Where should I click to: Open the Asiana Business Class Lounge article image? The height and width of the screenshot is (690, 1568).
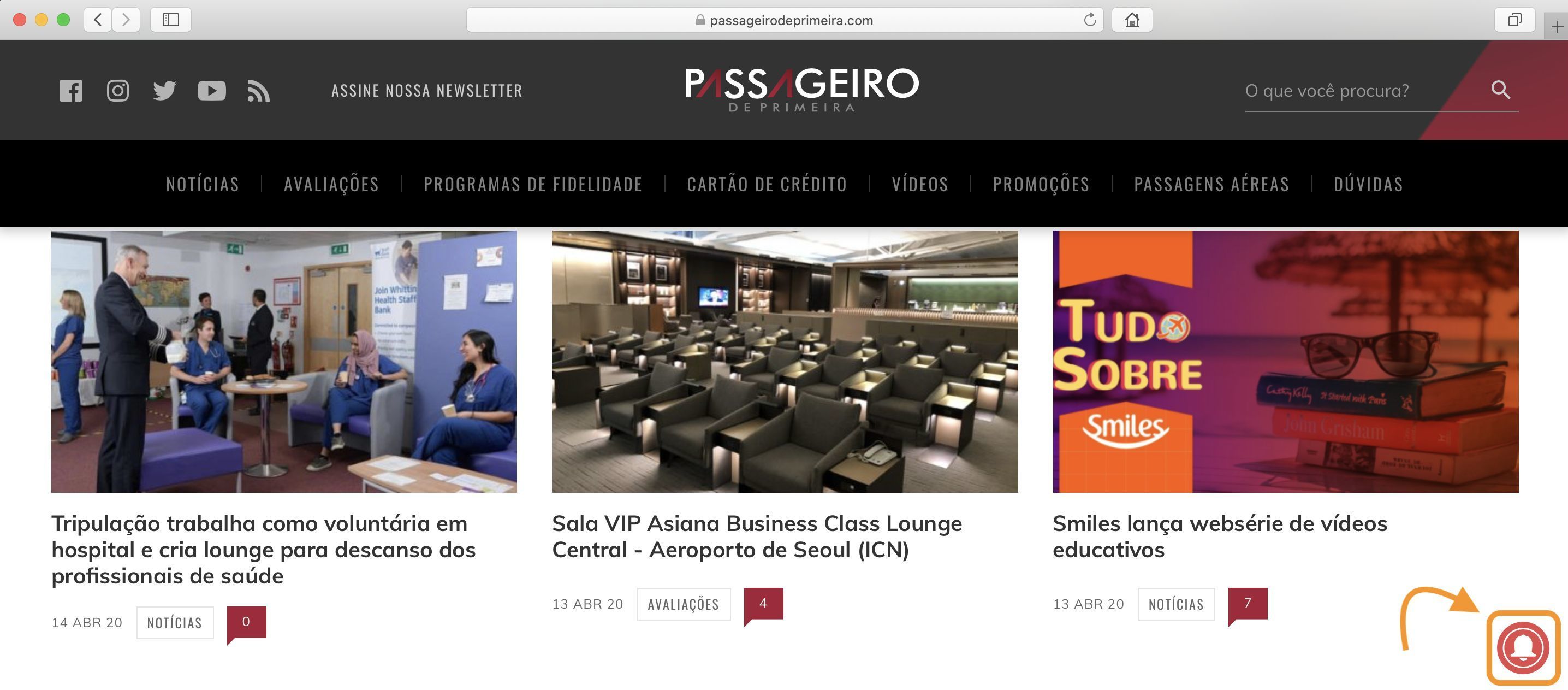click(x=784, y=361)
